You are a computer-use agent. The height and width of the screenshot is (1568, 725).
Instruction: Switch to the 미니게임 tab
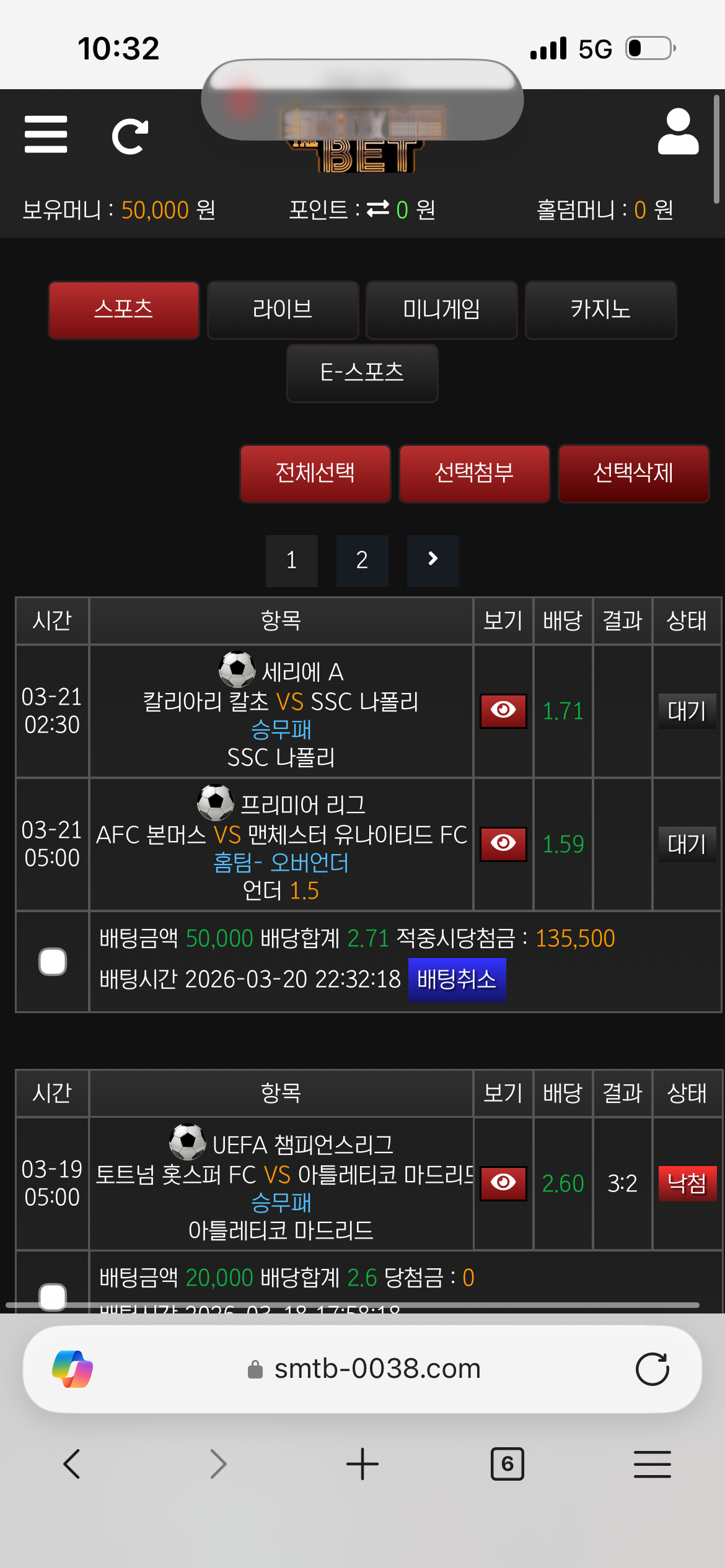click(441, 310)
